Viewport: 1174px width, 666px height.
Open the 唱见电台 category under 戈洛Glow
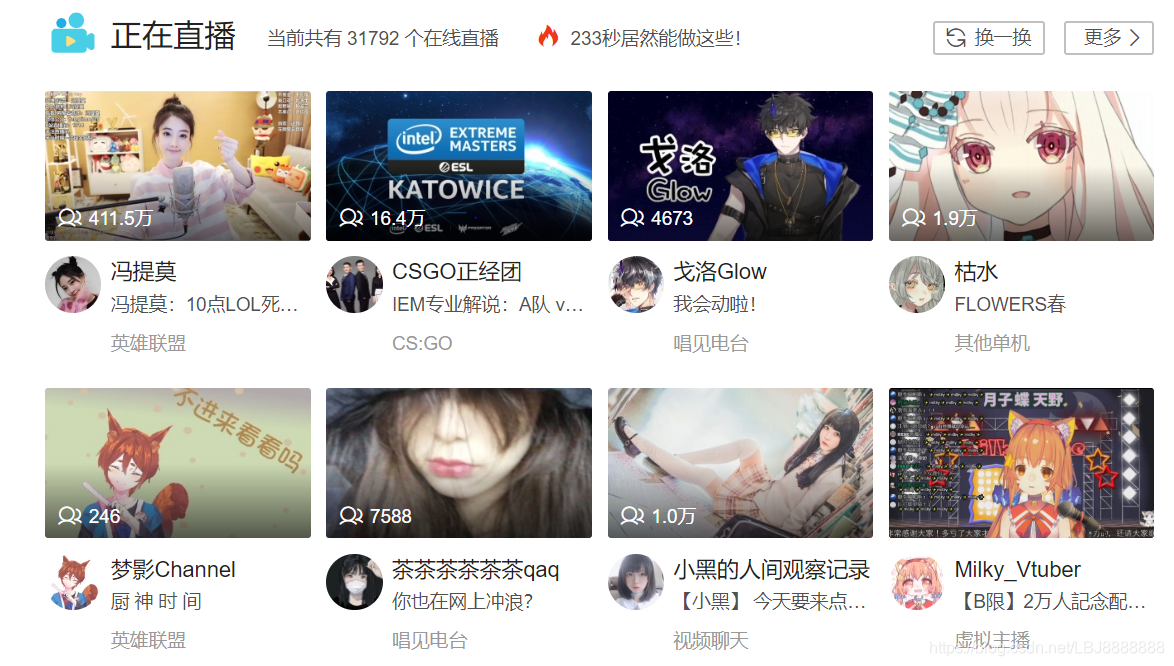click(x=711, y=343)
